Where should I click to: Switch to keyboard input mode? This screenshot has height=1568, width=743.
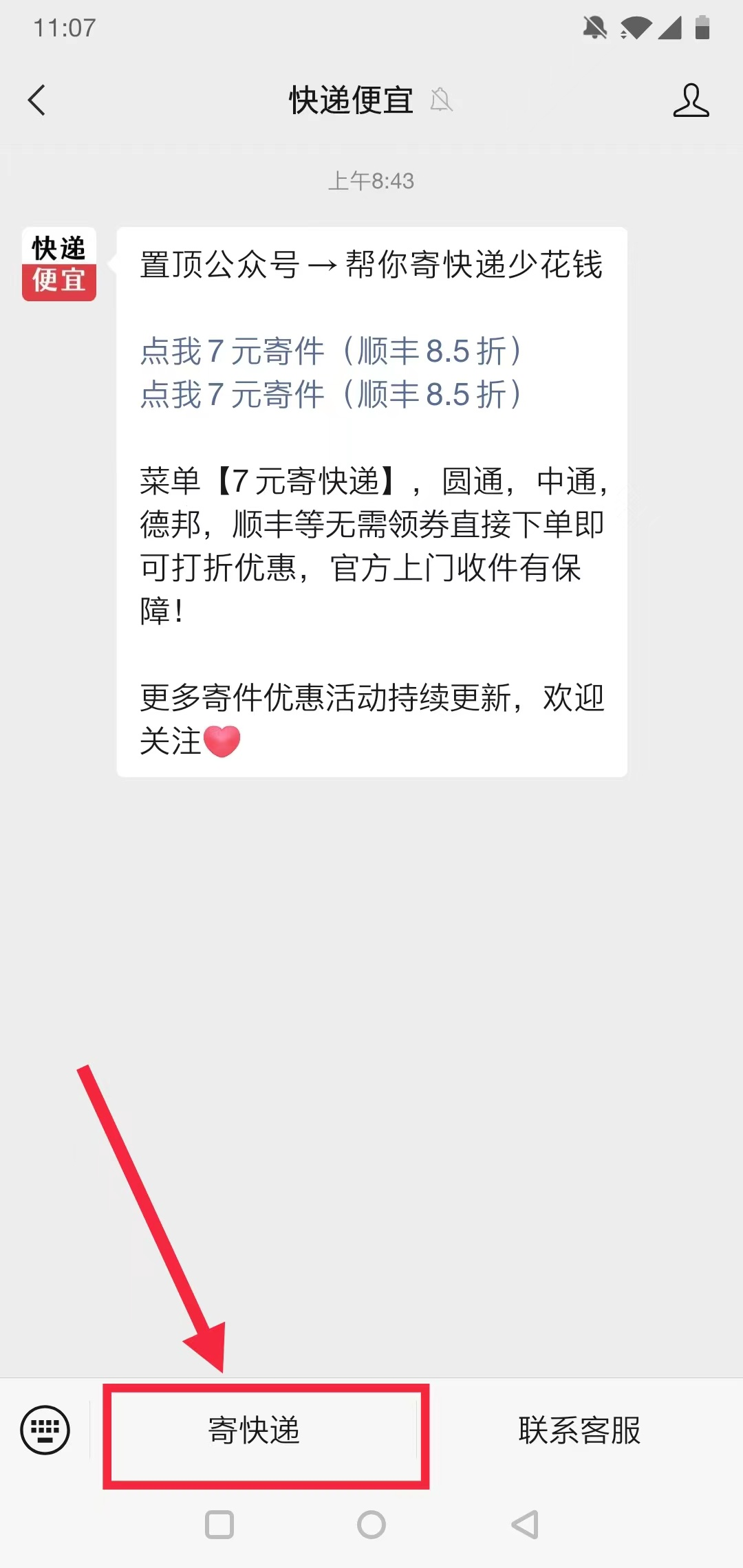click(x=45, y=1430)
